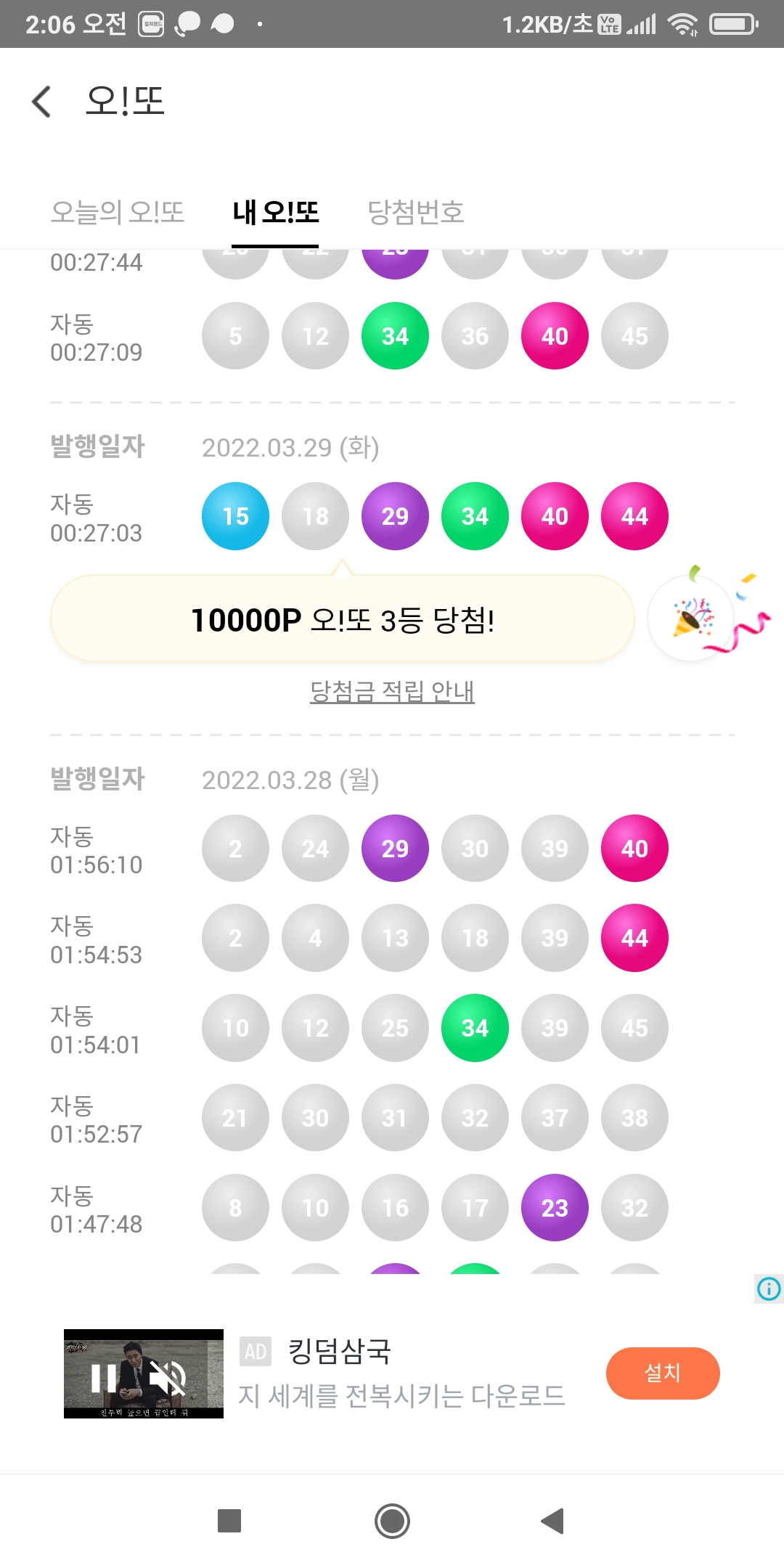The image size is (784, 1568).
Task: Open recent apps from the navigation bar
Action: tap(229, 1521)
